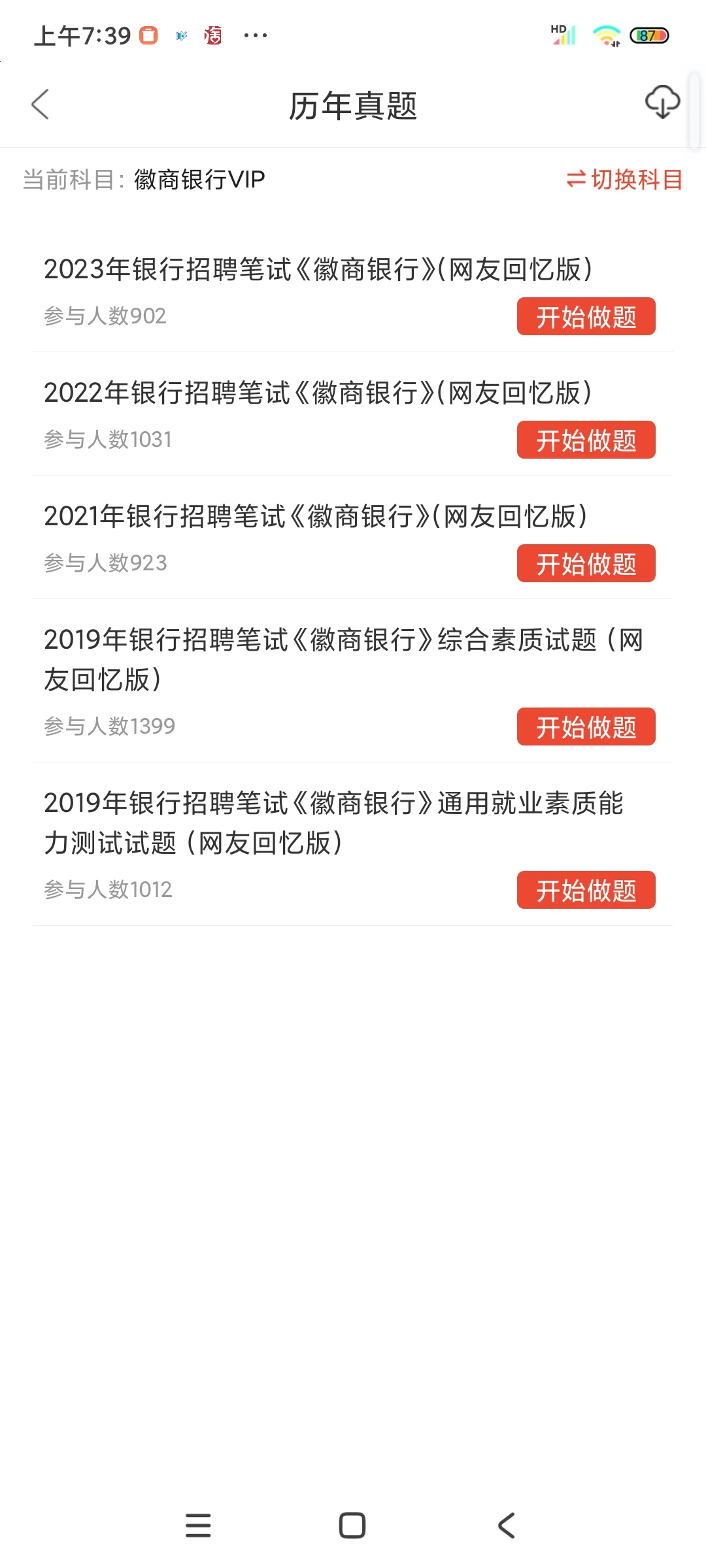Open the 2021年银行招聘笔试 paper row
706x1568 pixels.
[315, 517]
